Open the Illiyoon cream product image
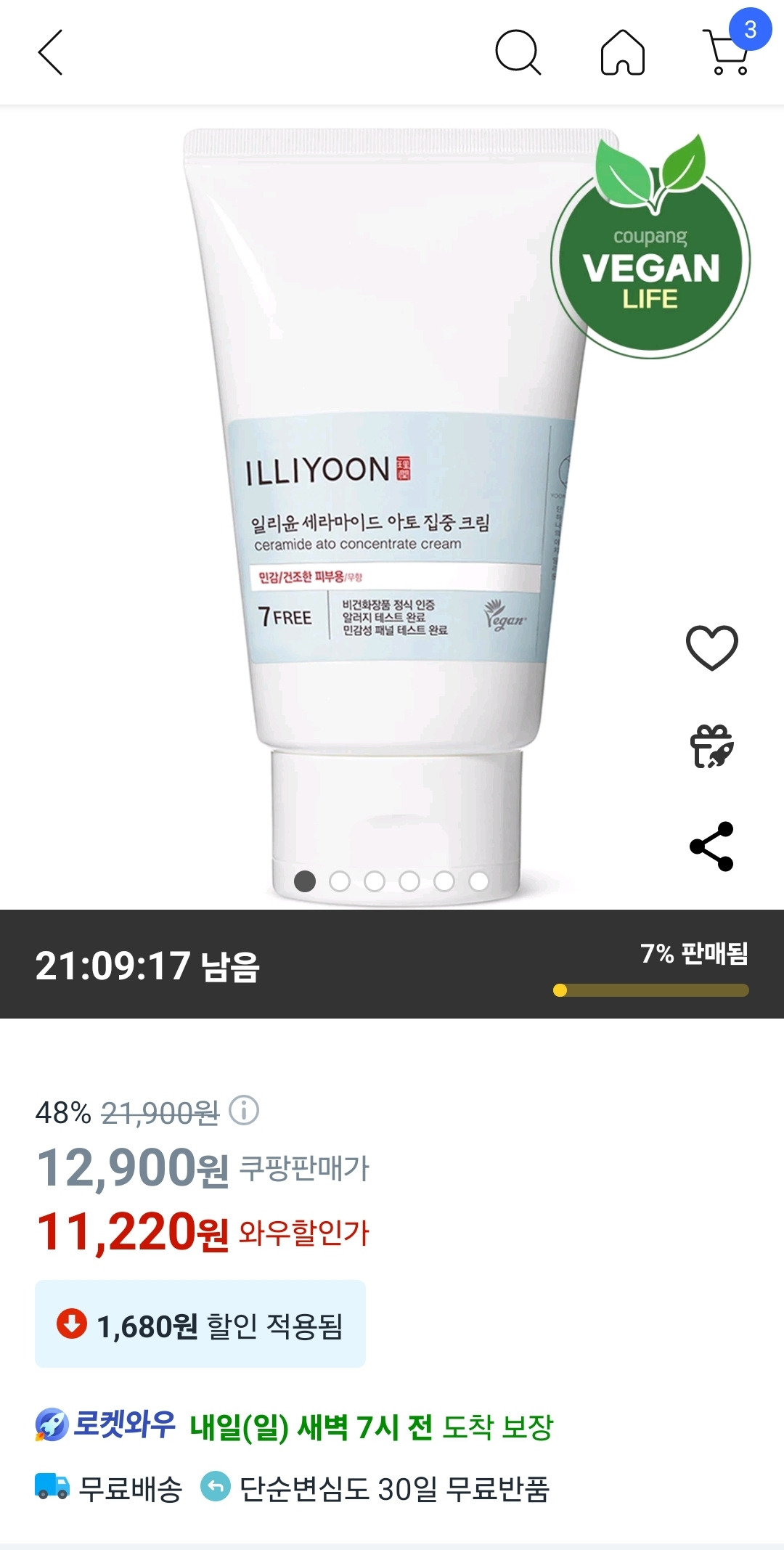The image size is (784, 1550). pyautogui.click(x=392, y=508)
